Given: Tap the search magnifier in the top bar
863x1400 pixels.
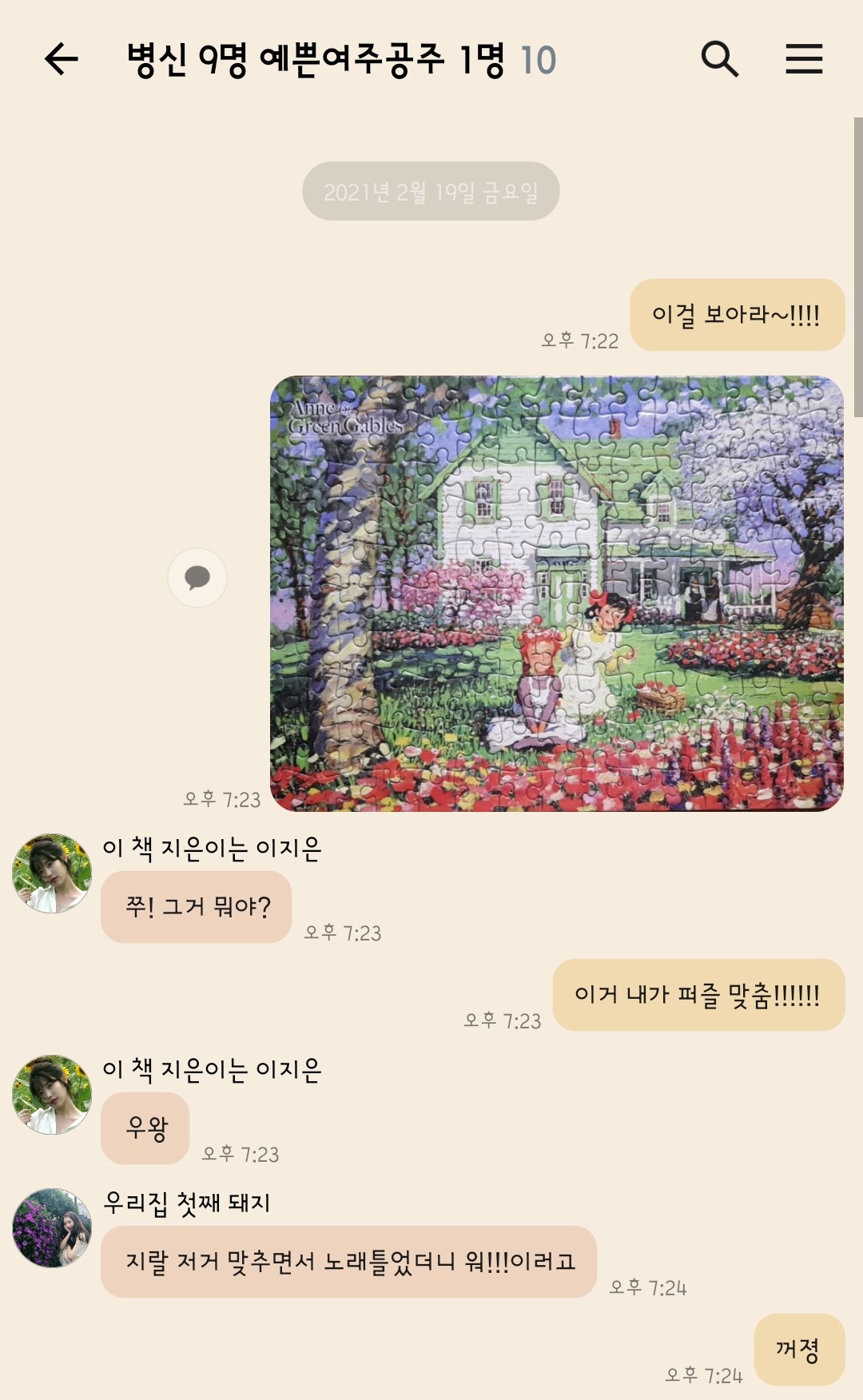Looking at the screenshot, I should [x=721, y=59].
